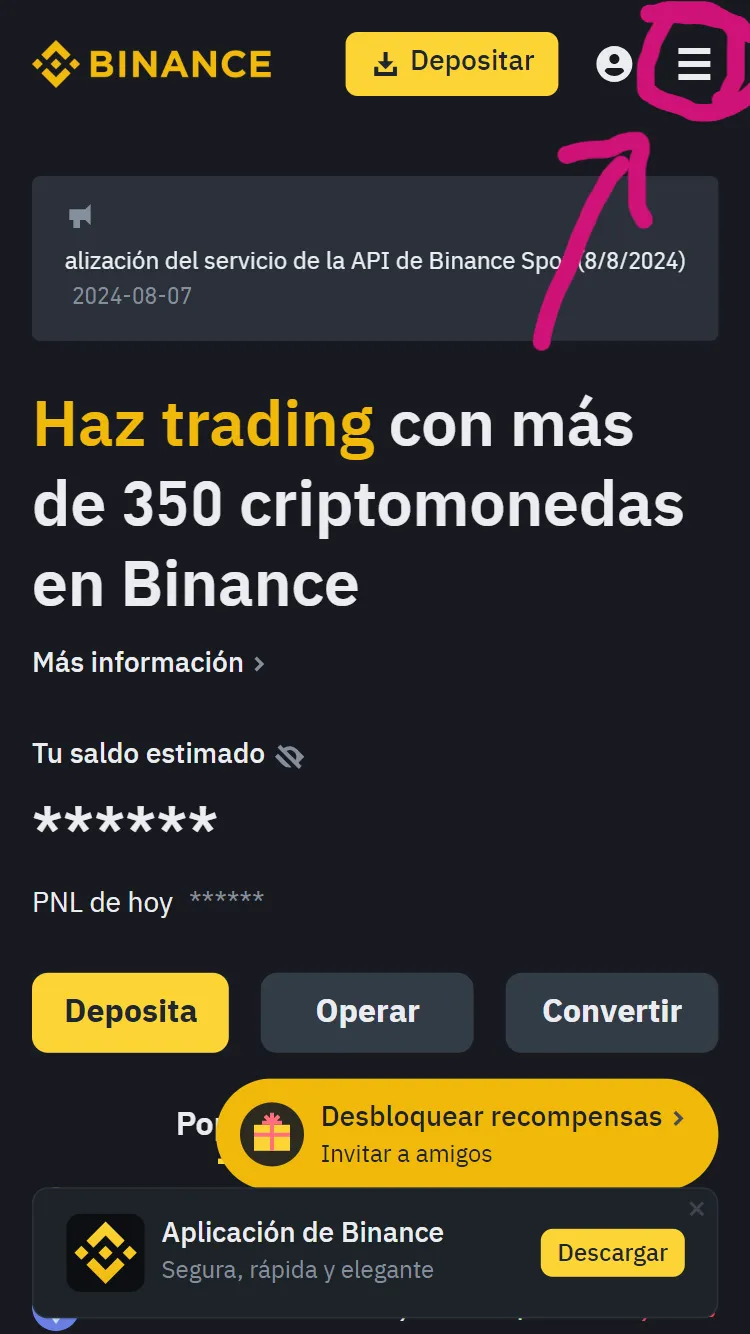
Task: Click the yellow Depositar button
Action: (451, 61)
